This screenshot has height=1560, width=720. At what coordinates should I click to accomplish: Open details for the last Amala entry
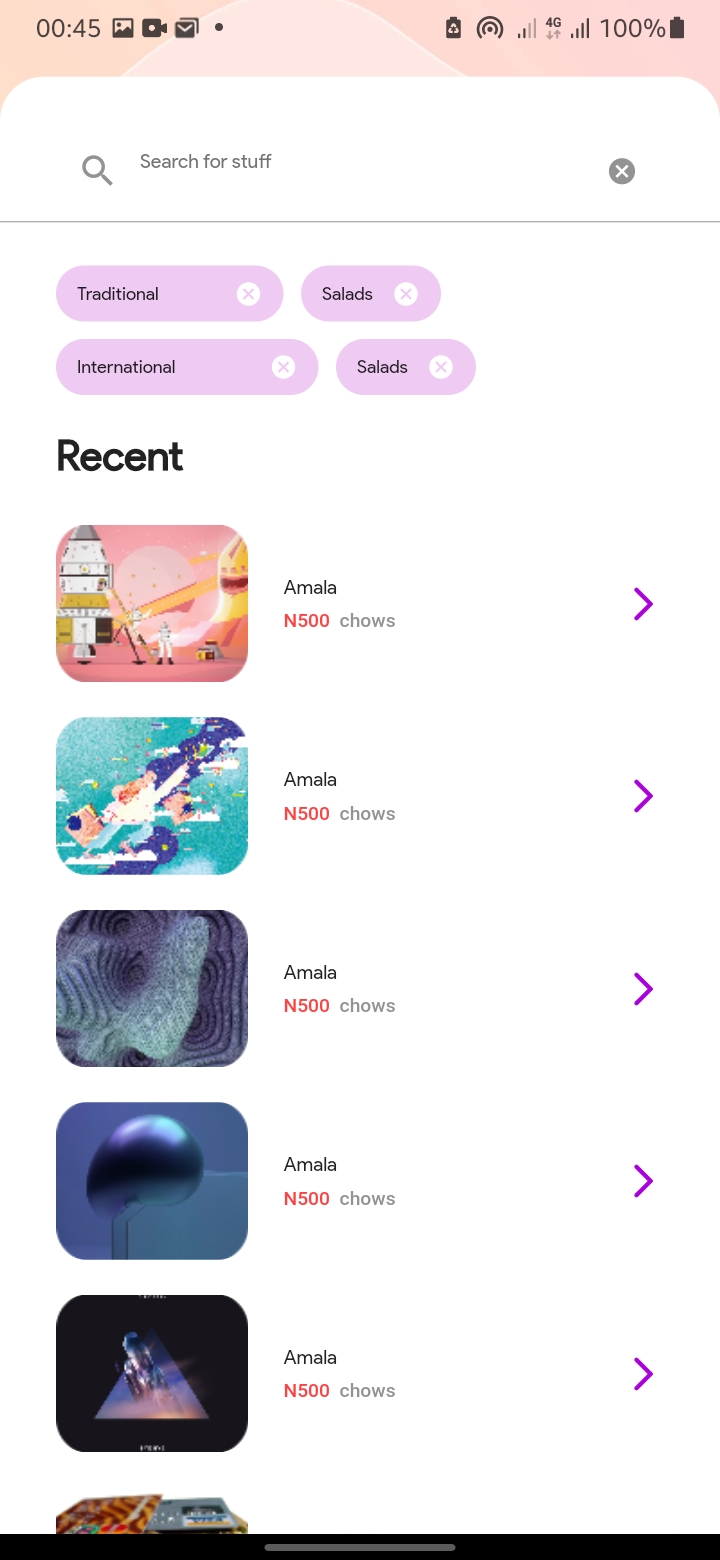[x=643, y=1373]
